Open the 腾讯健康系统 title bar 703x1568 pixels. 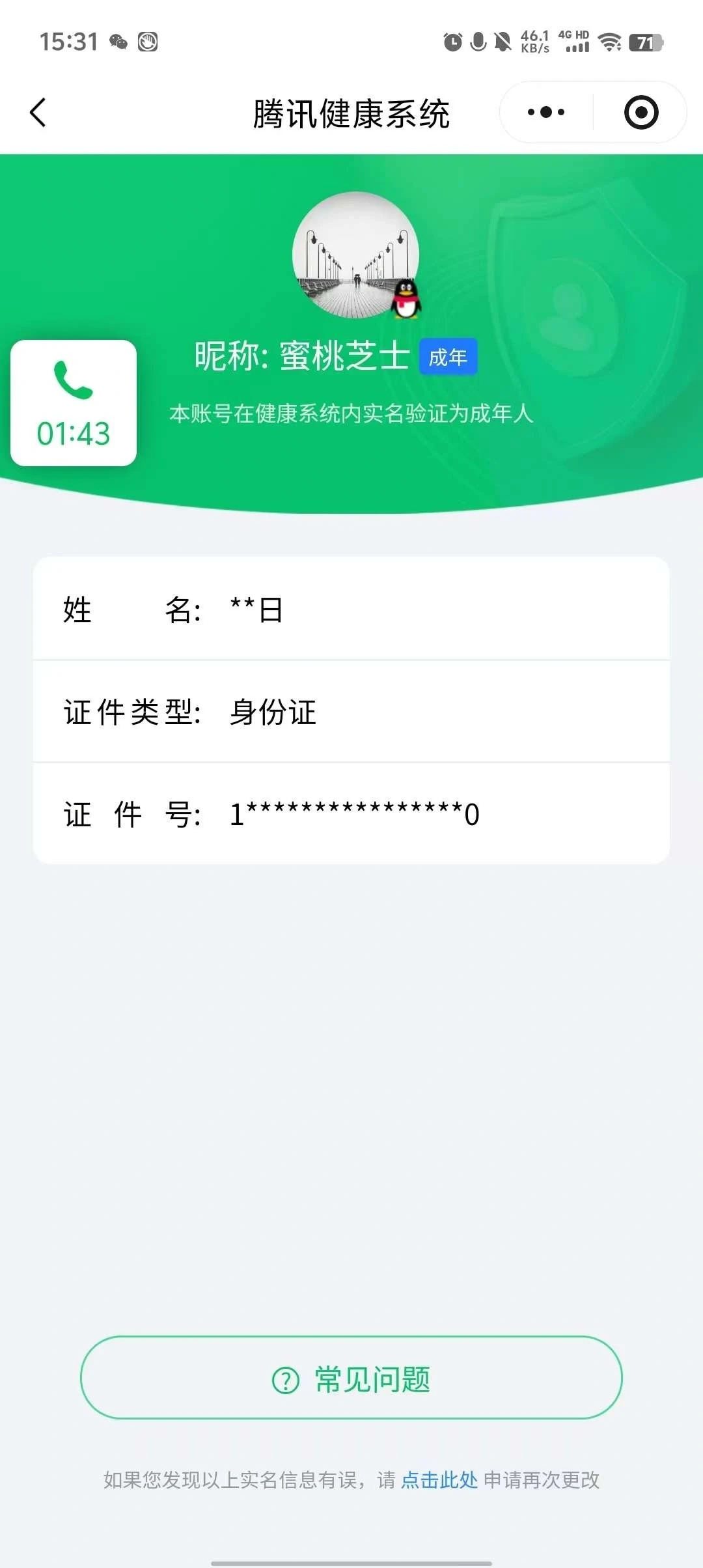351,112
